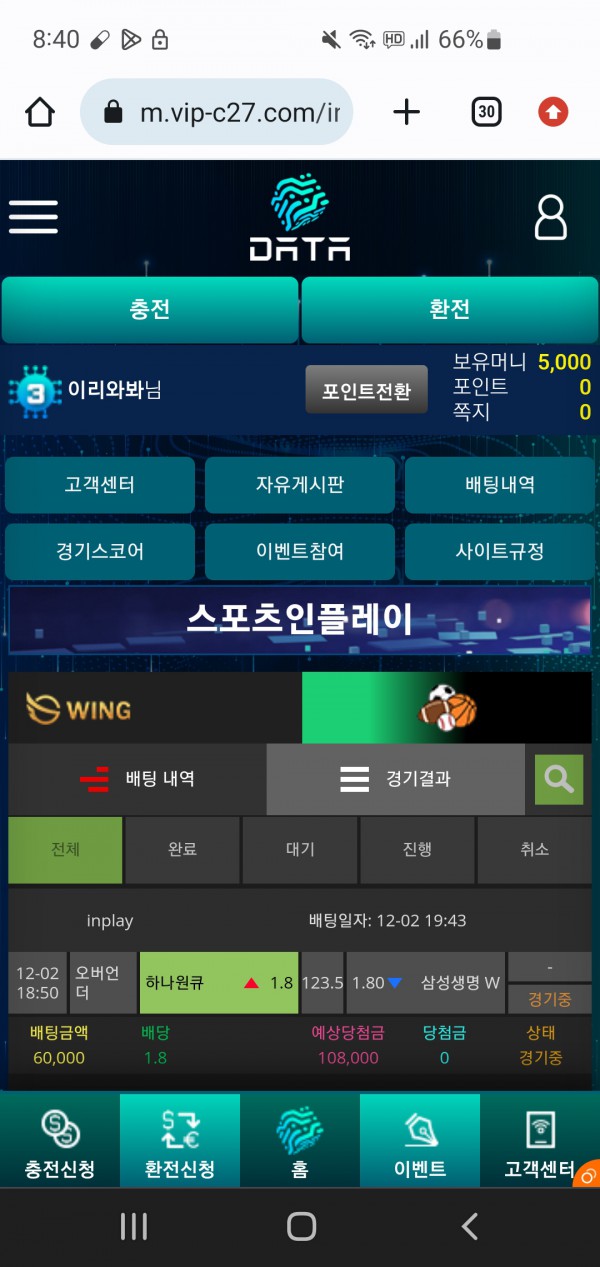
Task: Select the 취소 filter tab
Action: click(x=534, y=849)
